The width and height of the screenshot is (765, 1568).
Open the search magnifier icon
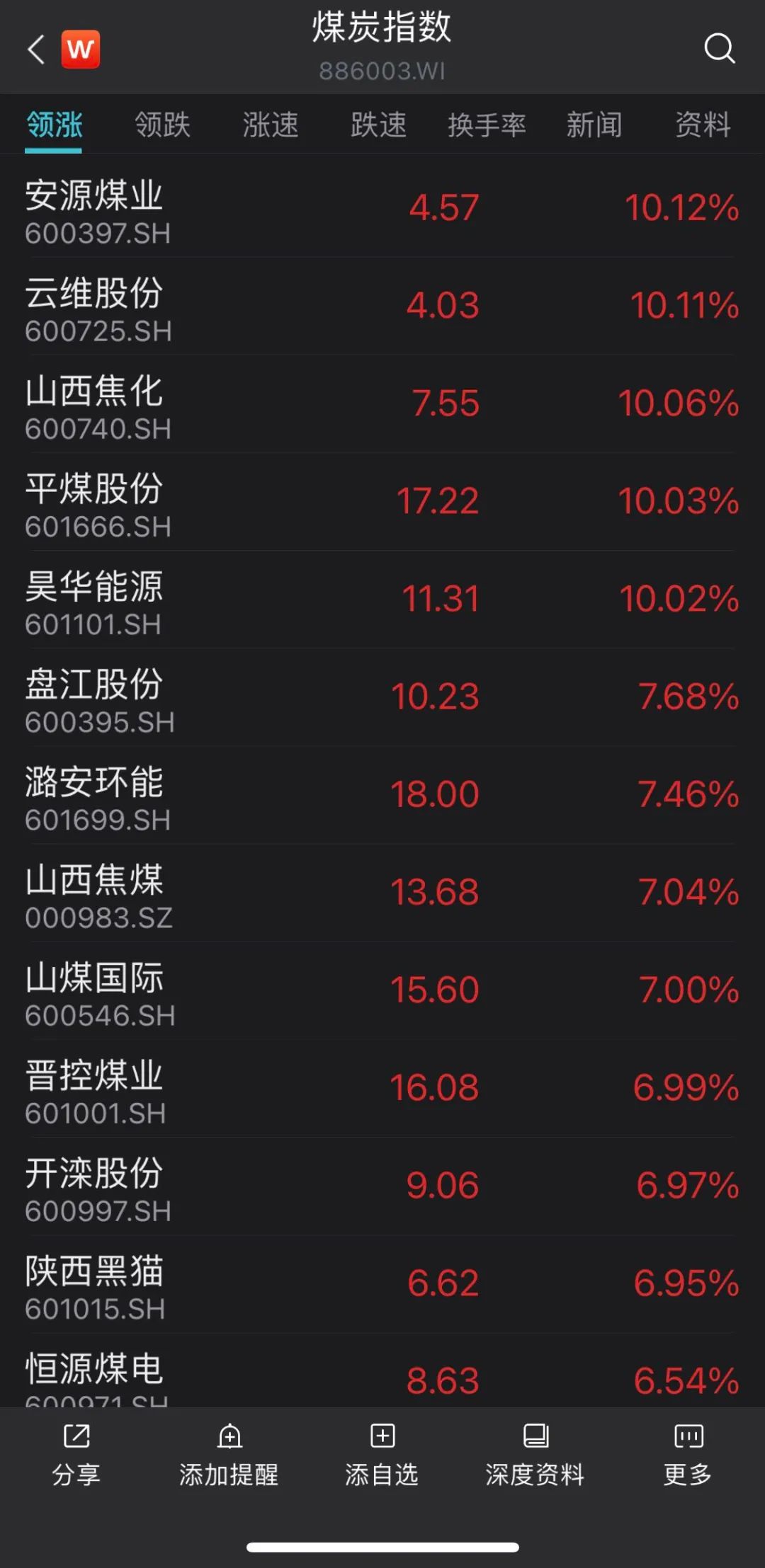click(719, 49)
